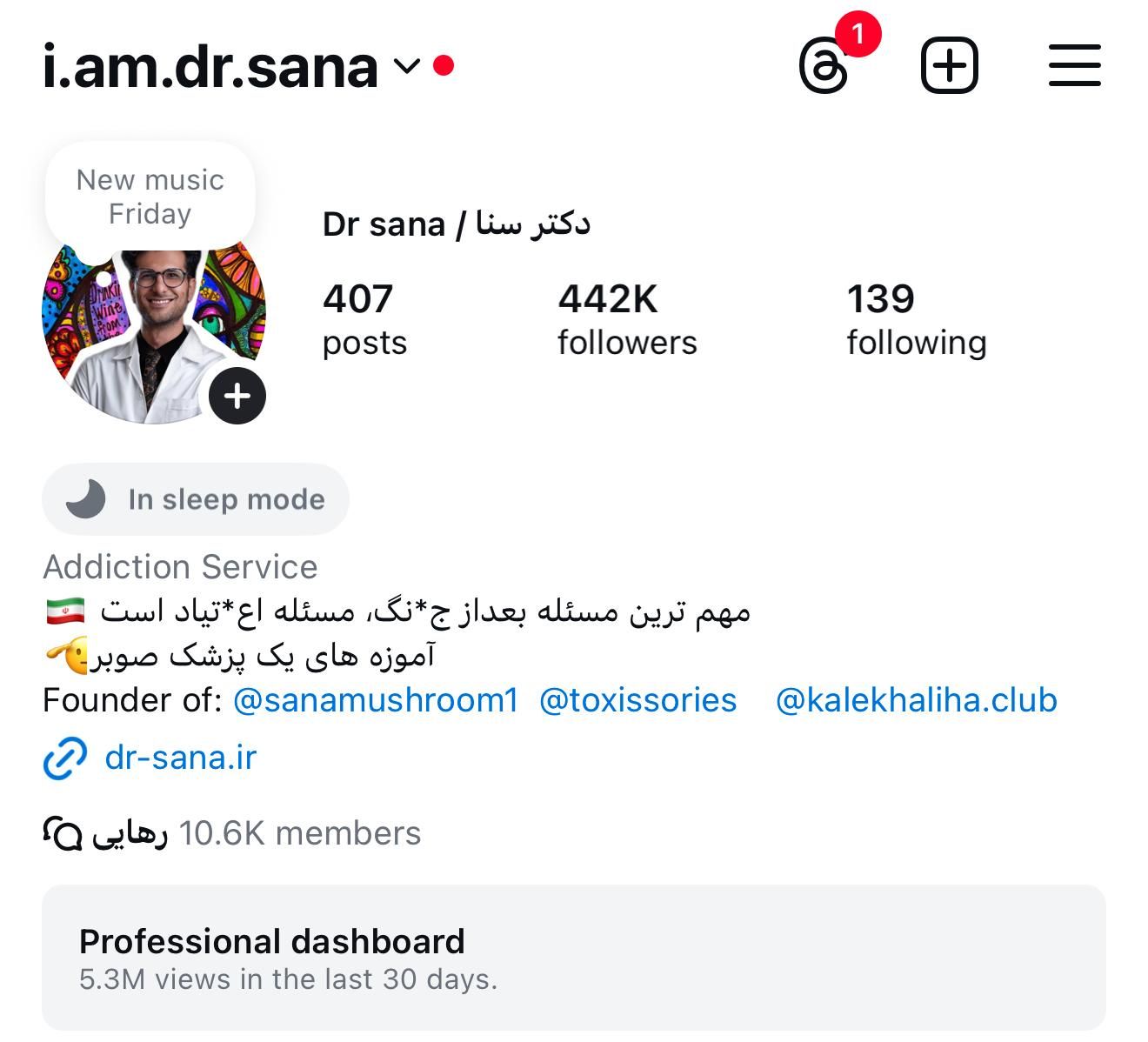Open the Professional dashboard card
Screen dimensions: 1148x1042
pyautogui.click(x=573, y=958)
